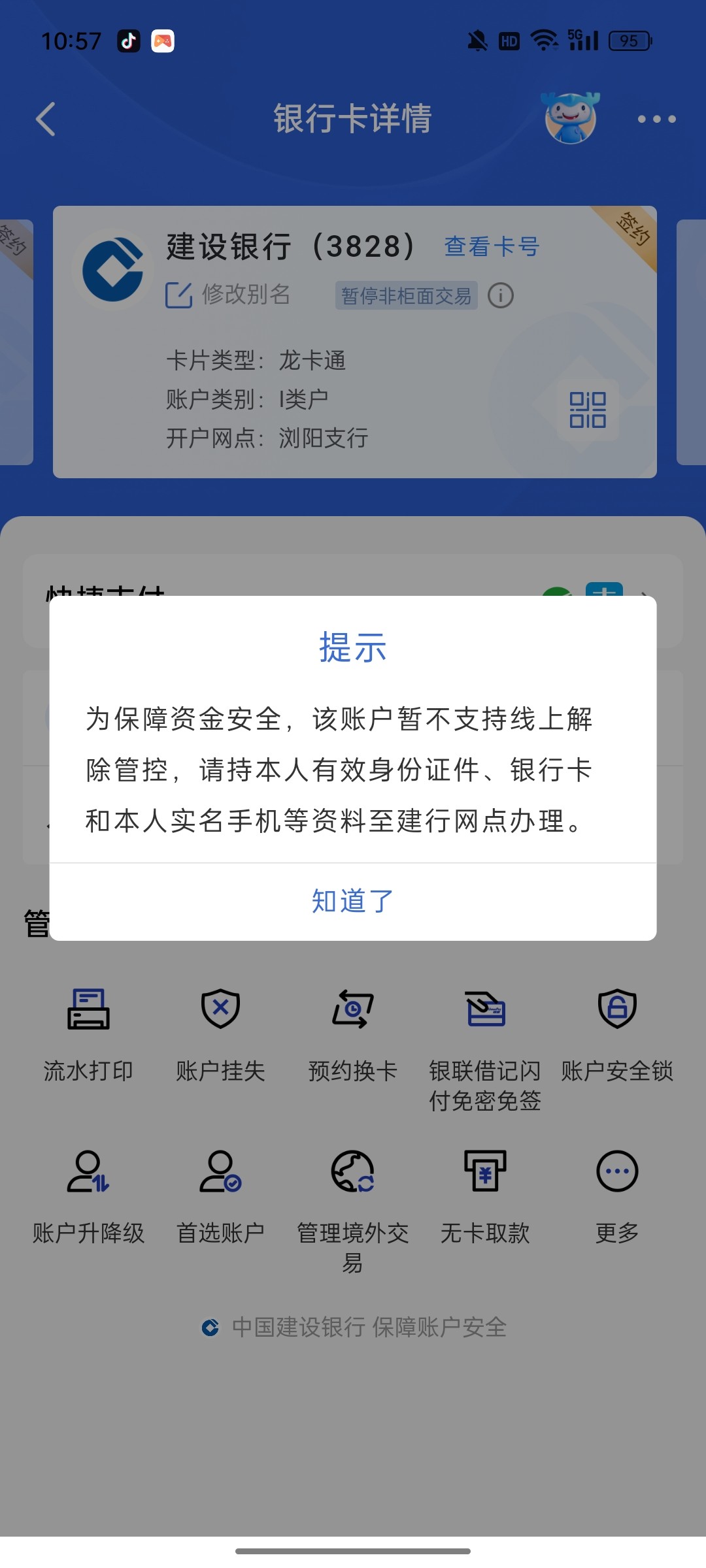Open 银联借记闪付免密免签
The height and width of the screenshot is (1568, 706).
485,1045
